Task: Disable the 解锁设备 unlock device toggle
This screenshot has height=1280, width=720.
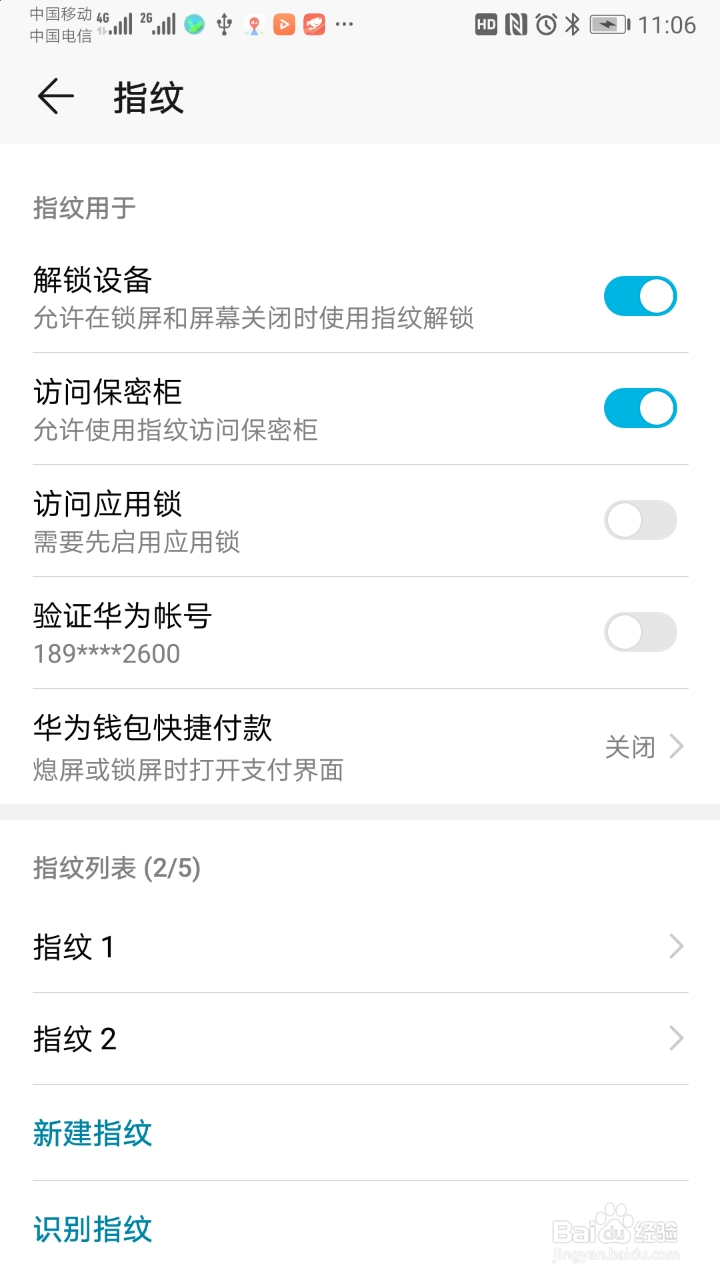Action: point(640,296)
